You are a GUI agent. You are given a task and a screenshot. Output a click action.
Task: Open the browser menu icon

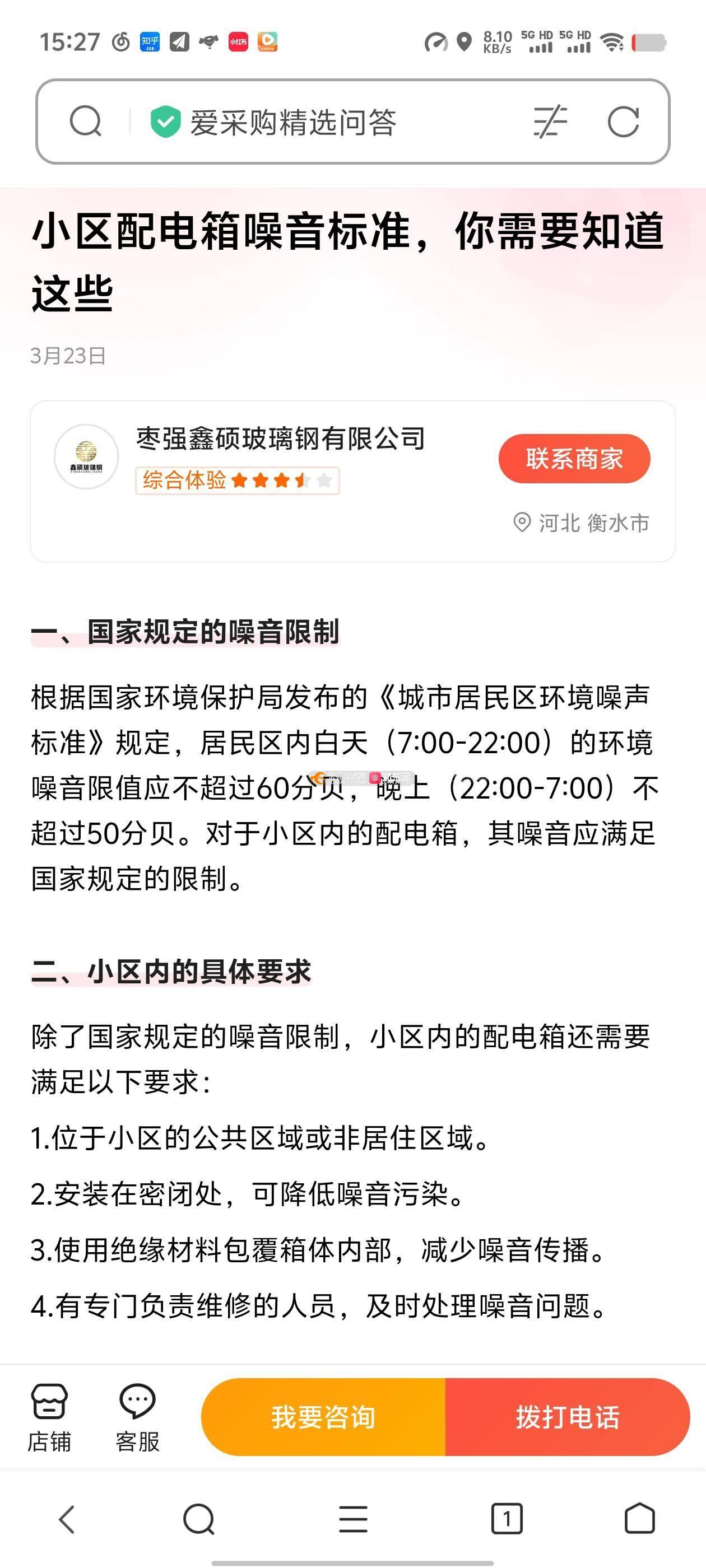[x=354, y=1519]
